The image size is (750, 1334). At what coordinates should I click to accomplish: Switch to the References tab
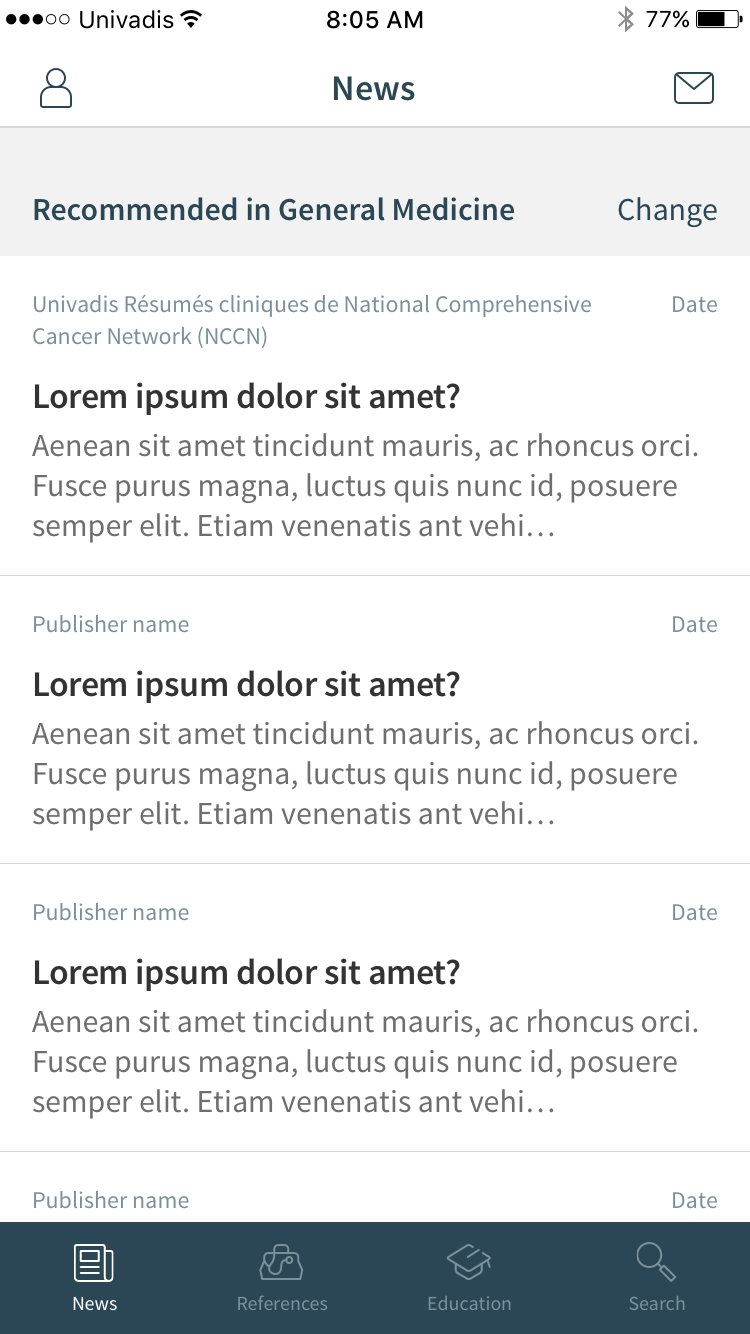coord(282,1278)
